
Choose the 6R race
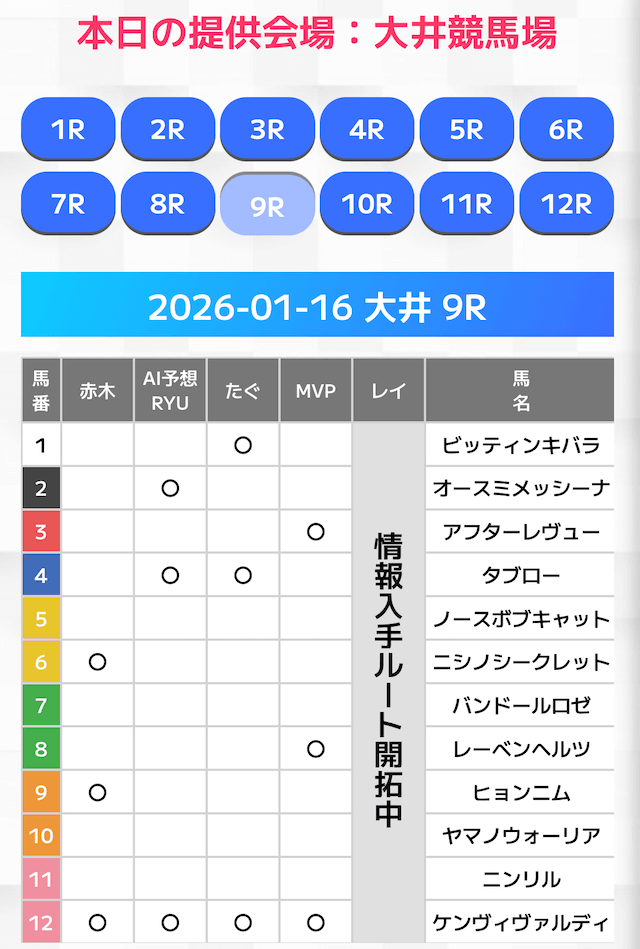point(566,130)
